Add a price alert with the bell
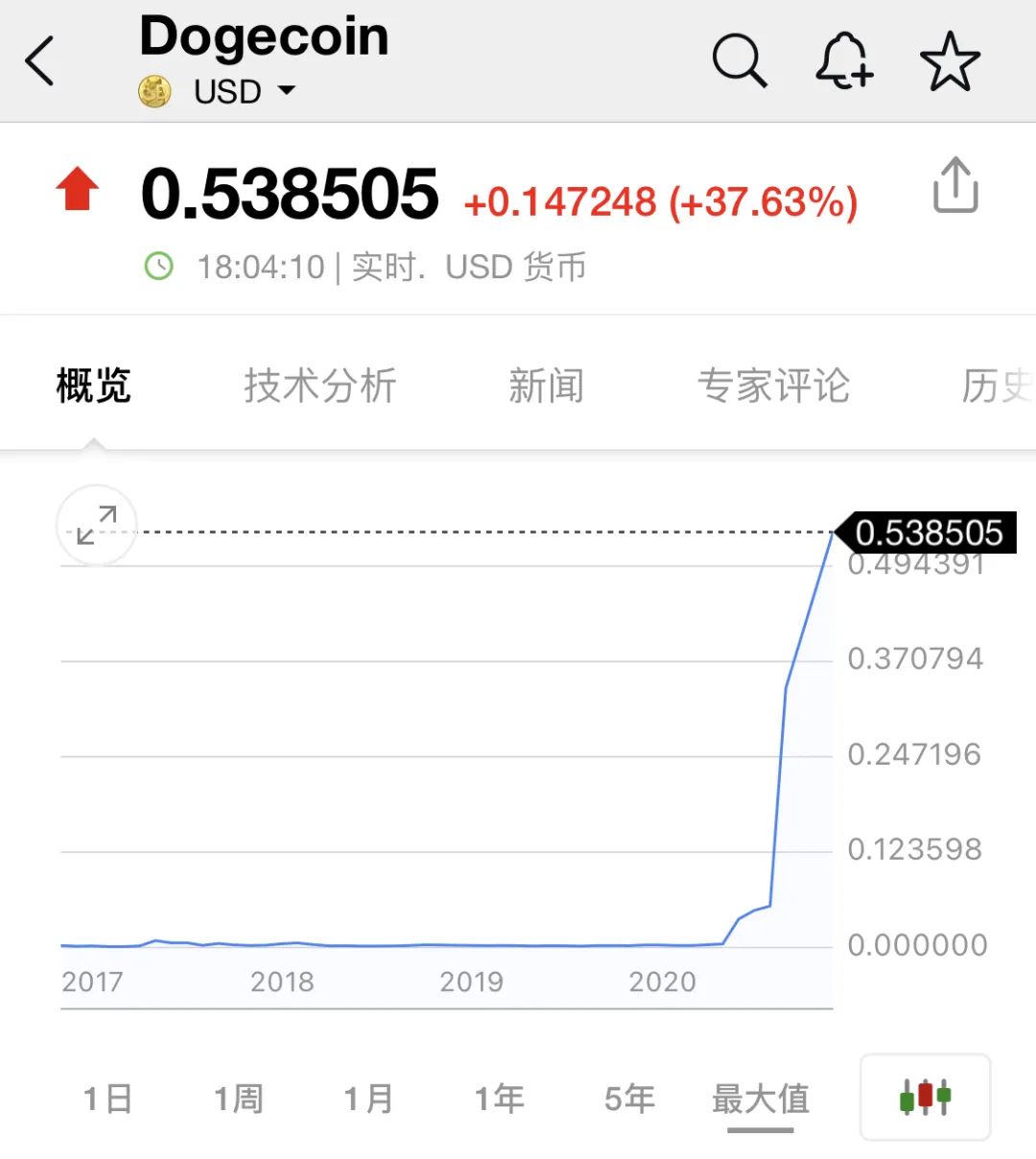Viewport: 1036px width, 1159px height. [843, 61]
